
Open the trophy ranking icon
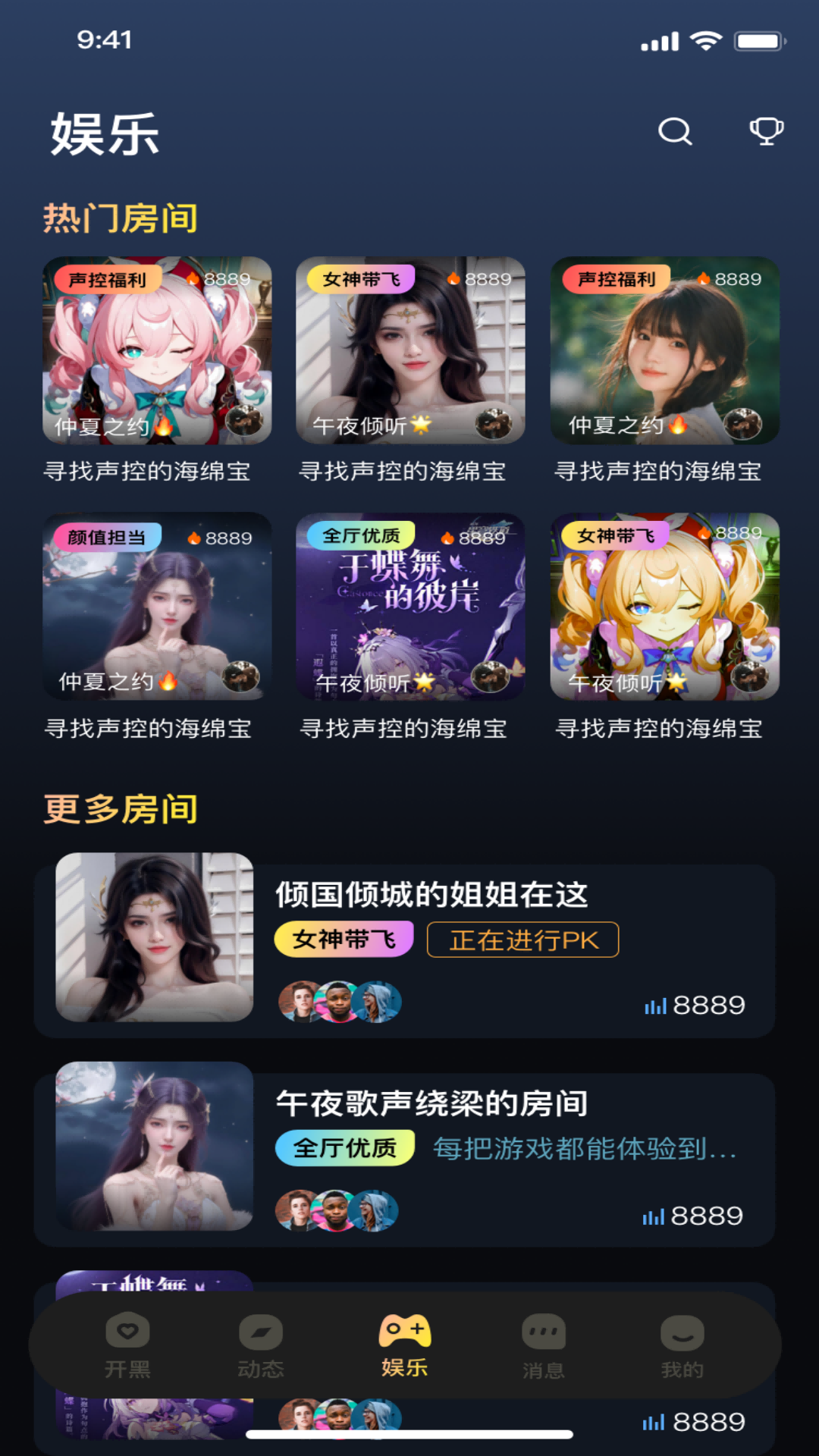(768, 132)
